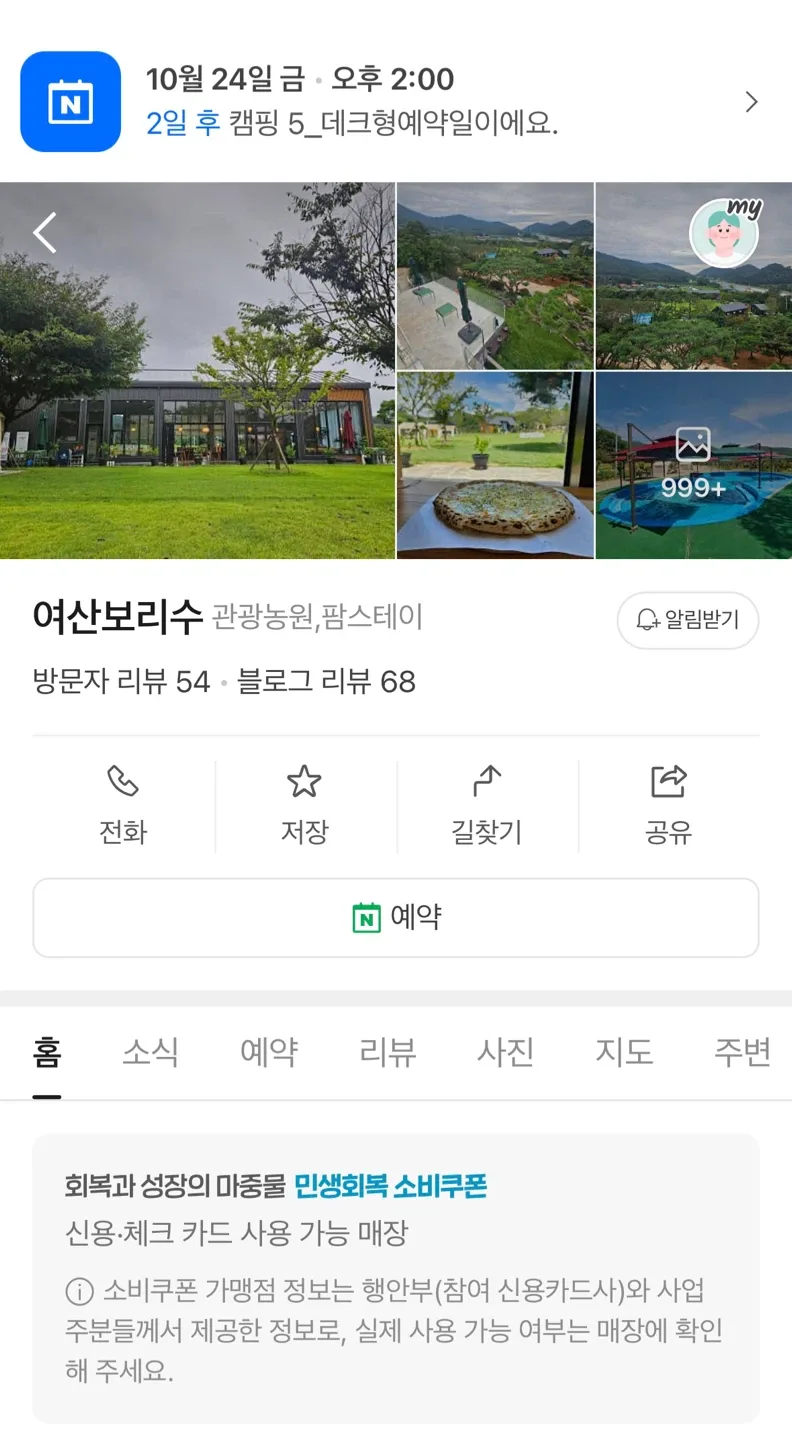Tap the 예약 reservation button

pyautogui.click(x=396, y=917)
